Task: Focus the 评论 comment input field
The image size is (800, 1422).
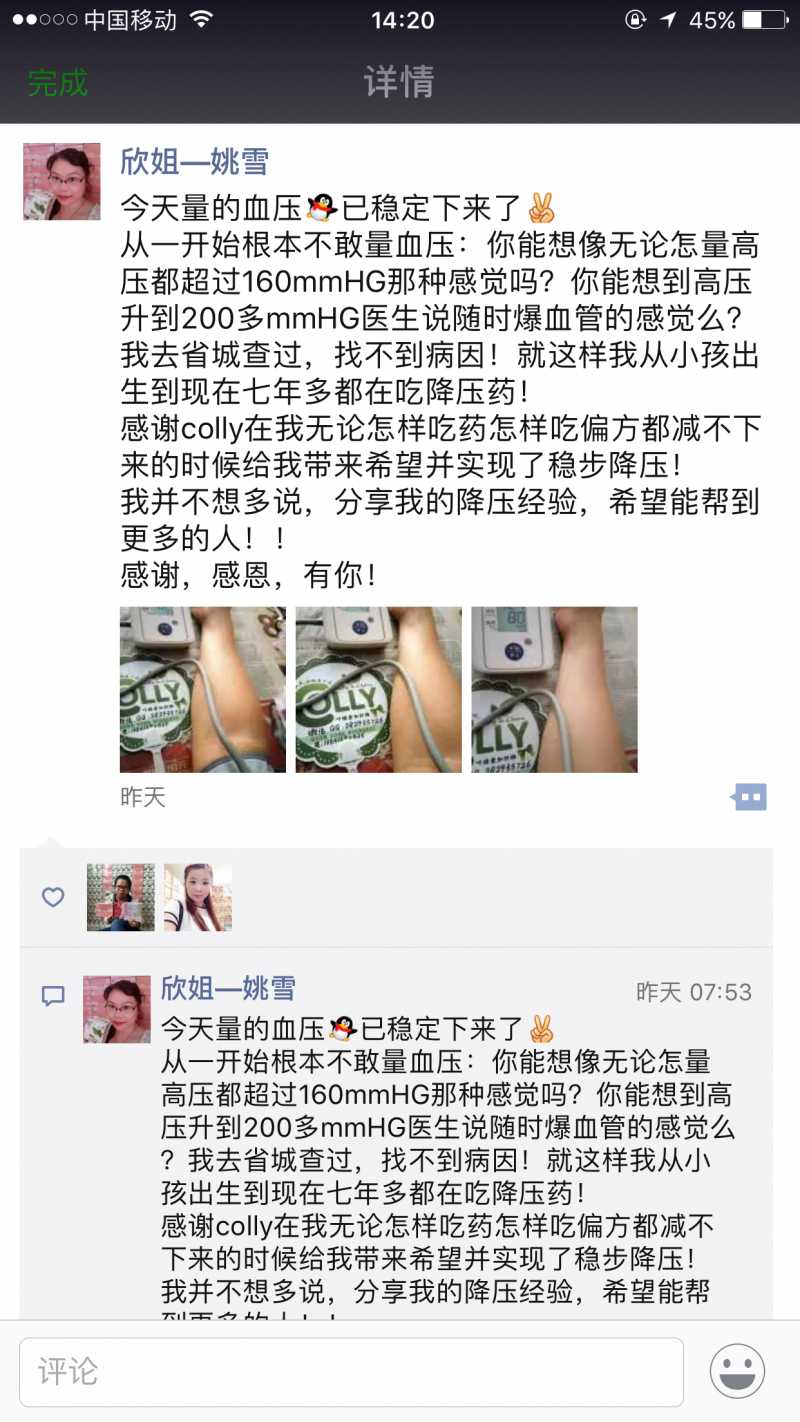Action: point(351,1371)
